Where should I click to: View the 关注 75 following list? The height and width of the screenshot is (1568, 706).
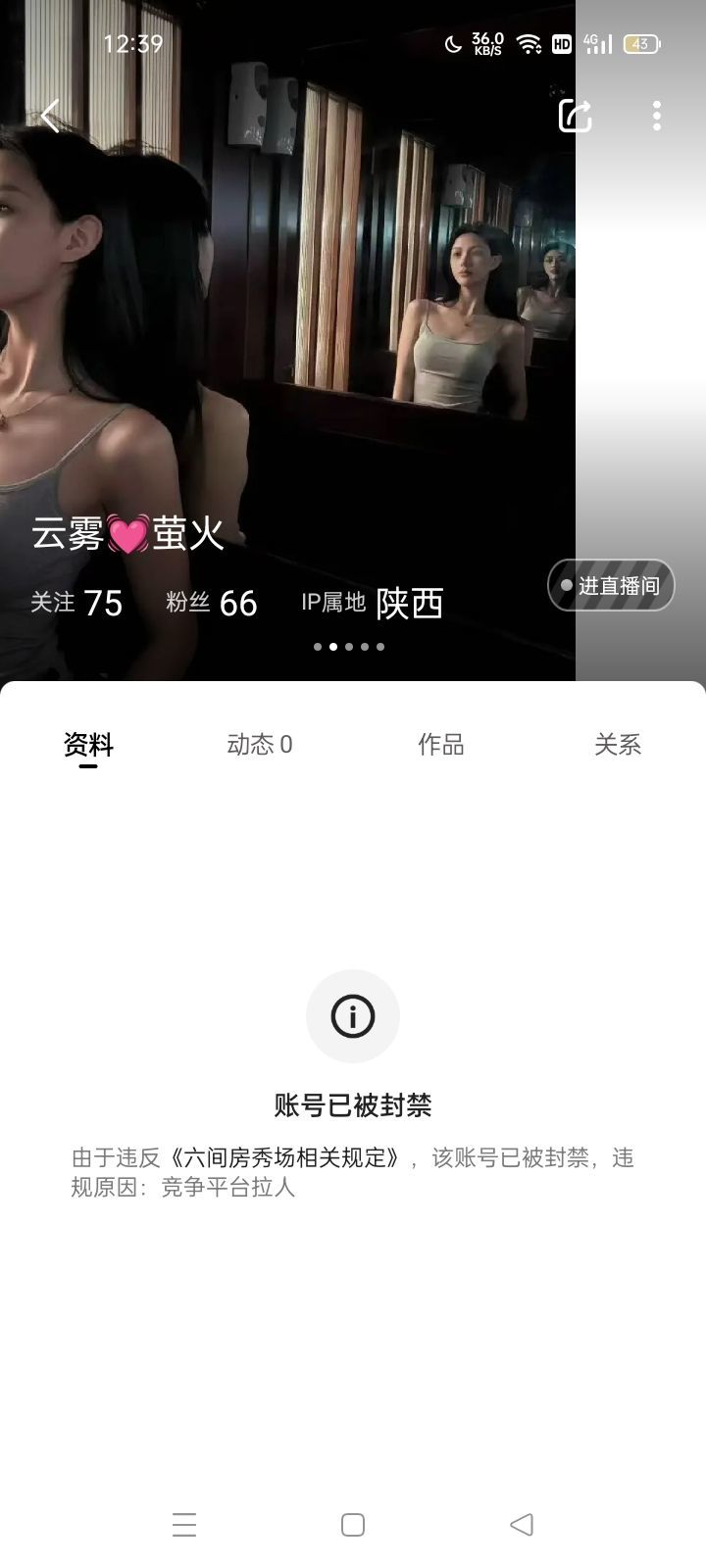[76, 603]
